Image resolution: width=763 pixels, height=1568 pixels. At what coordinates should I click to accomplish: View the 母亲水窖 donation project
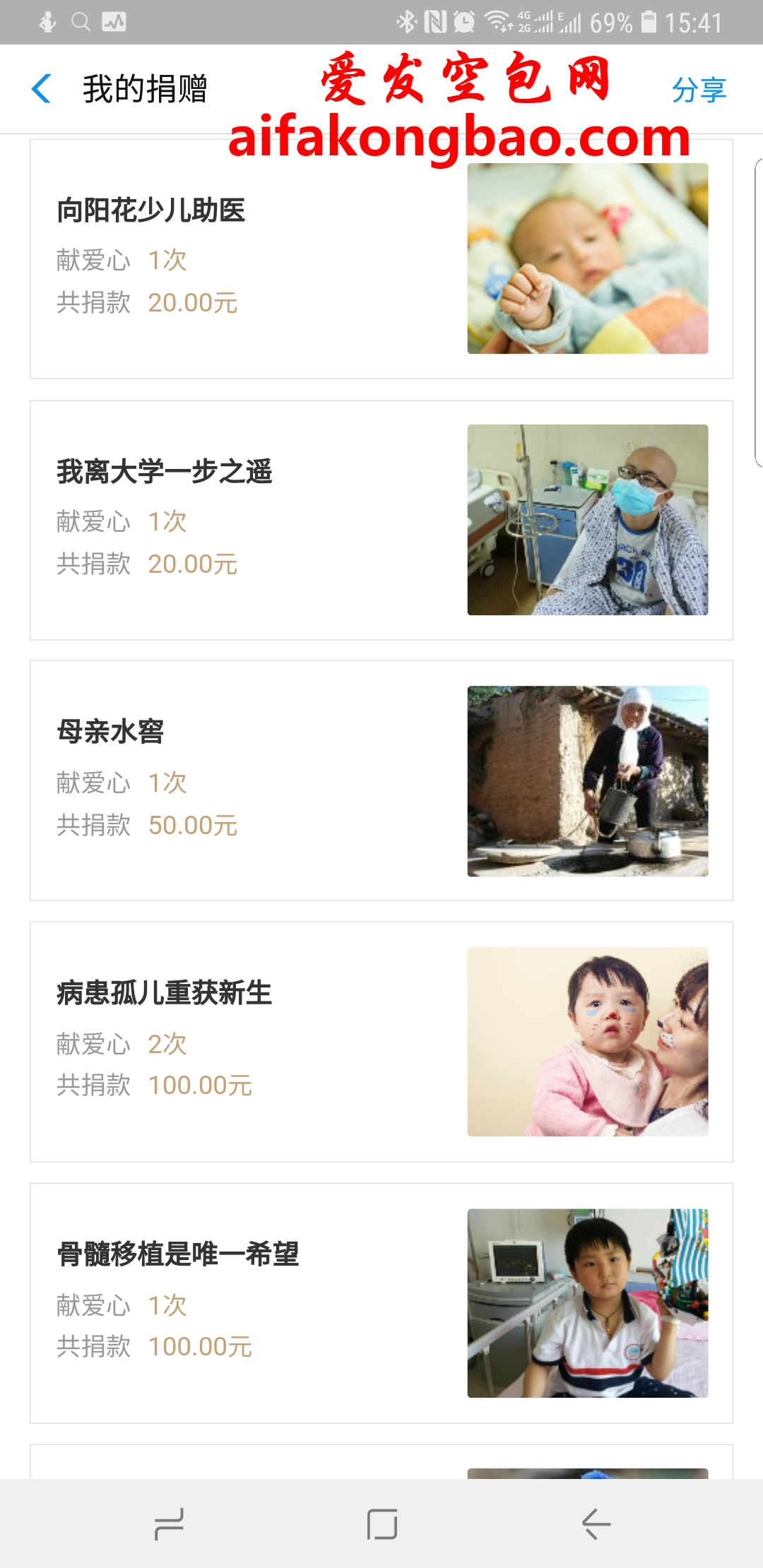click(381, 780)
